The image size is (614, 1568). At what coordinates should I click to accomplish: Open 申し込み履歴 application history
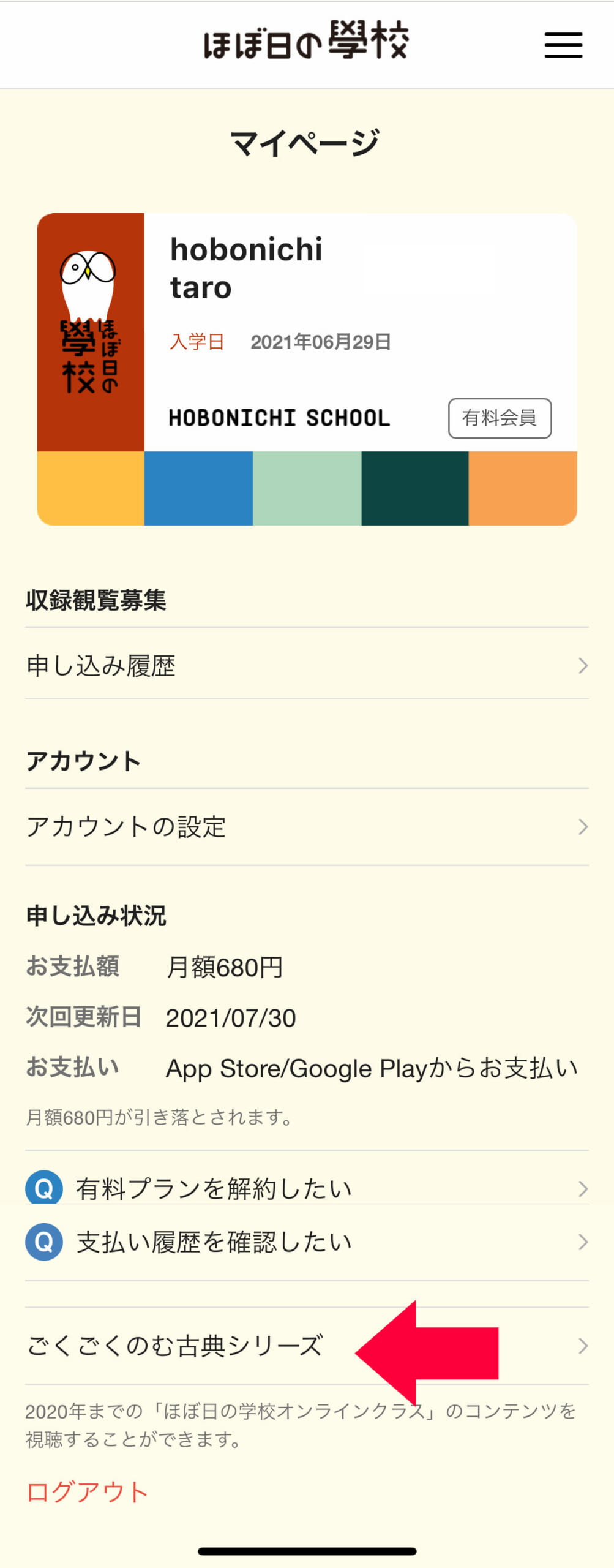[x=306, y=665]
